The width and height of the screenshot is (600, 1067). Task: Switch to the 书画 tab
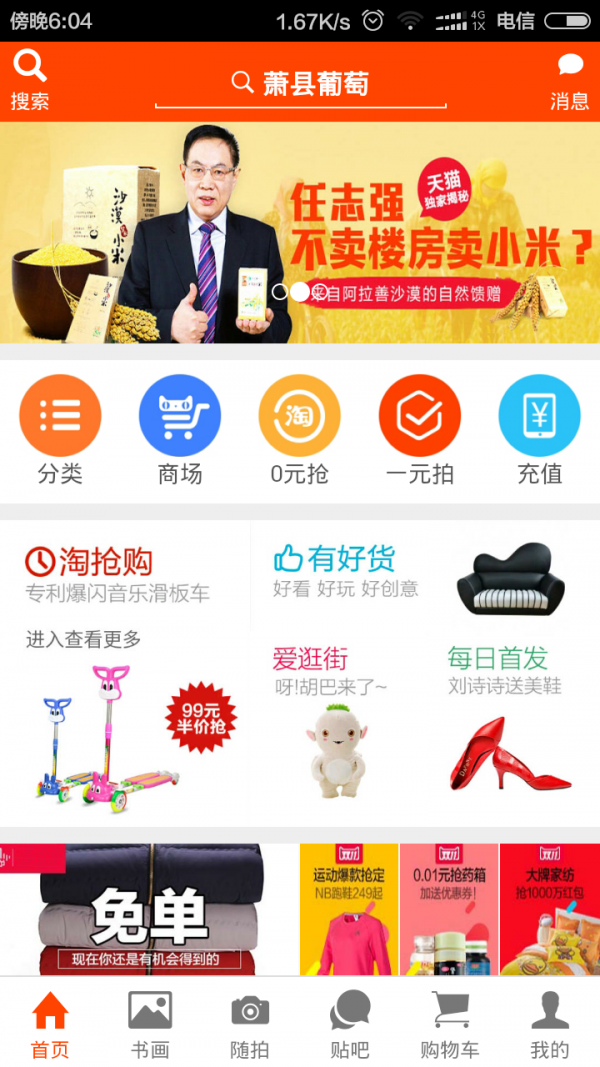pyautogui.click(x=150, y=1024)
